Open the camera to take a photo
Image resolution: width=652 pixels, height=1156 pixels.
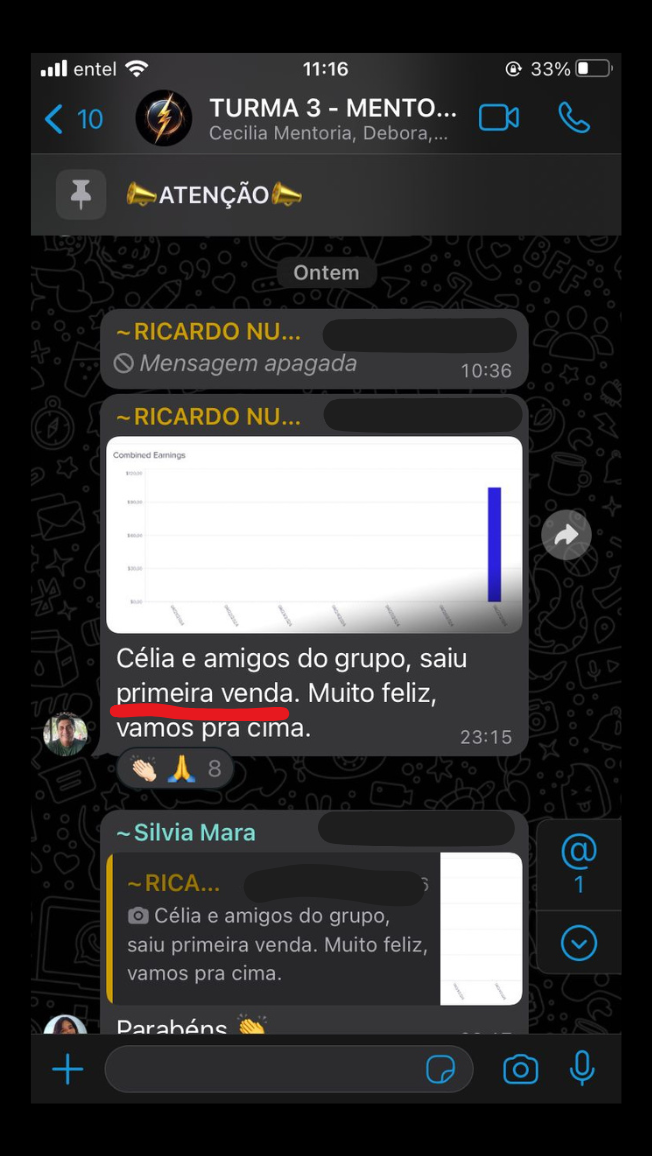pos(520,1070)
